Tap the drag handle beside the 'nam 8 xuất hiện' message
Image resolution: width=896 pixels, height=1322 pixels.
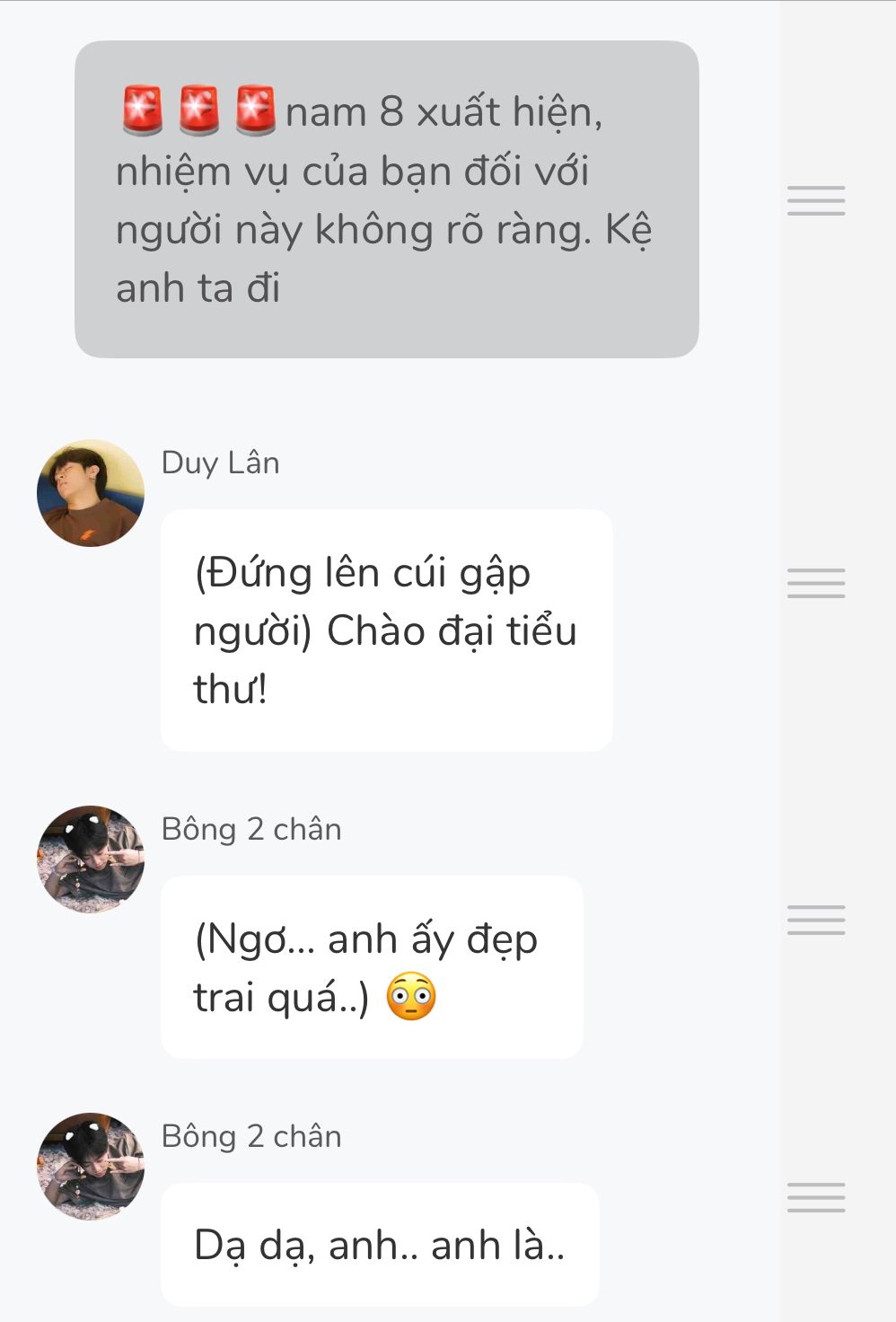[815, 200]
